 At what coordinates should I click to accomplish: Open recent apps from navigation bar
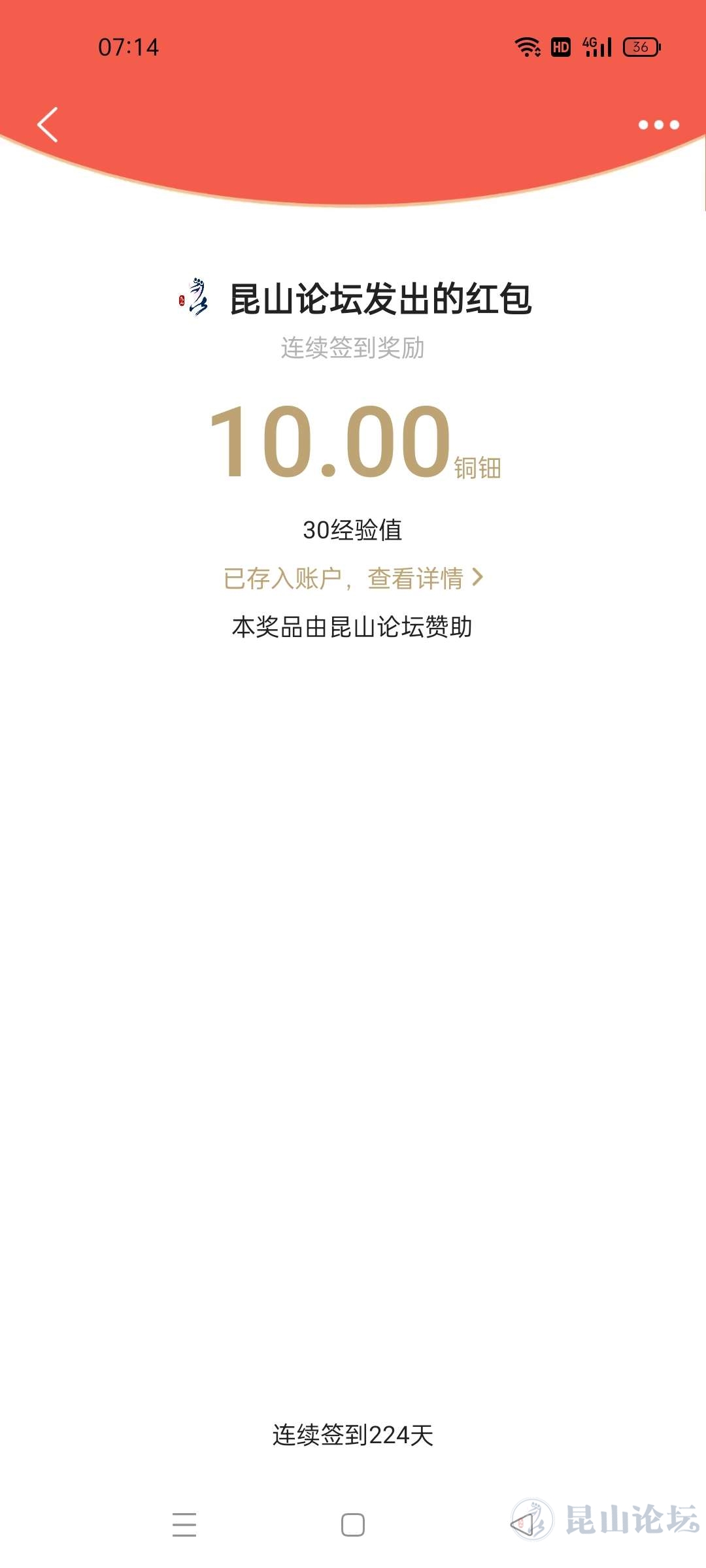(x=184, y=1525)
